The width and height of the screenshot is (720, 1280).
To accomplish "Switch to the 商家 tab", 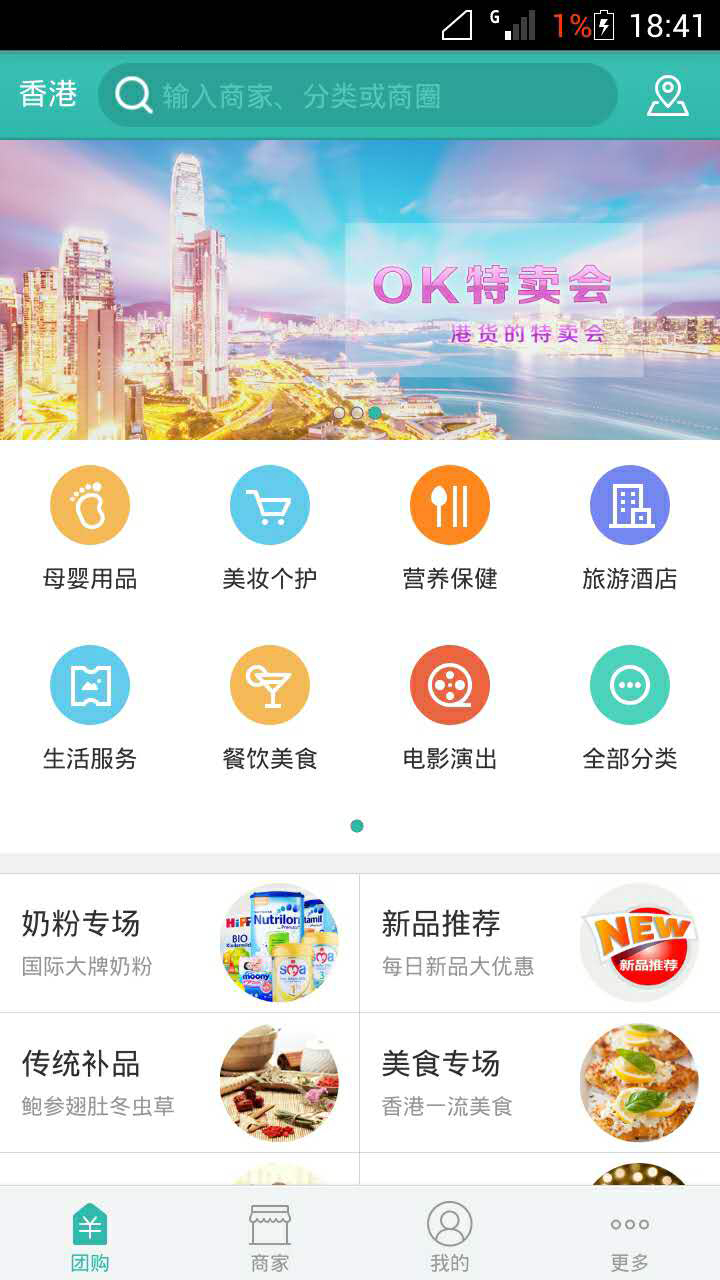I will [270, 1236].
